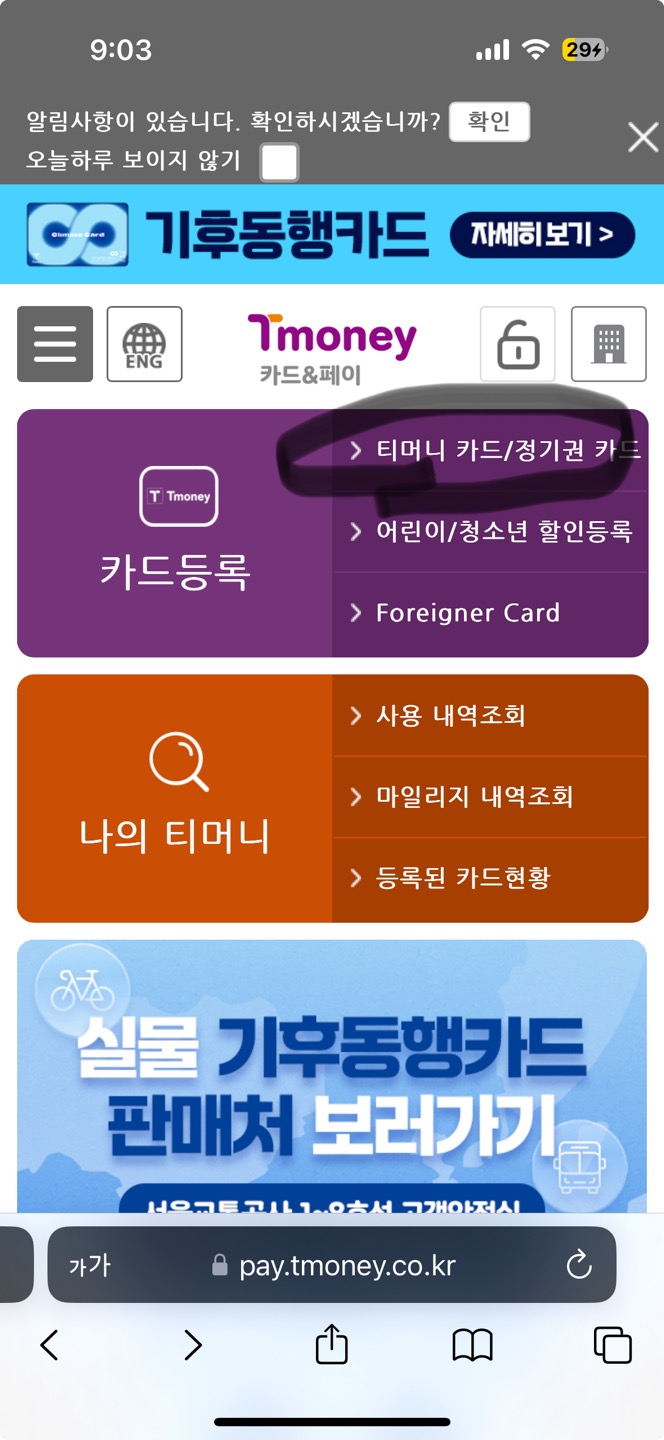Go back in Safari
The height and width of the screenshot is (1440, 664).
tap(49, 1345)
